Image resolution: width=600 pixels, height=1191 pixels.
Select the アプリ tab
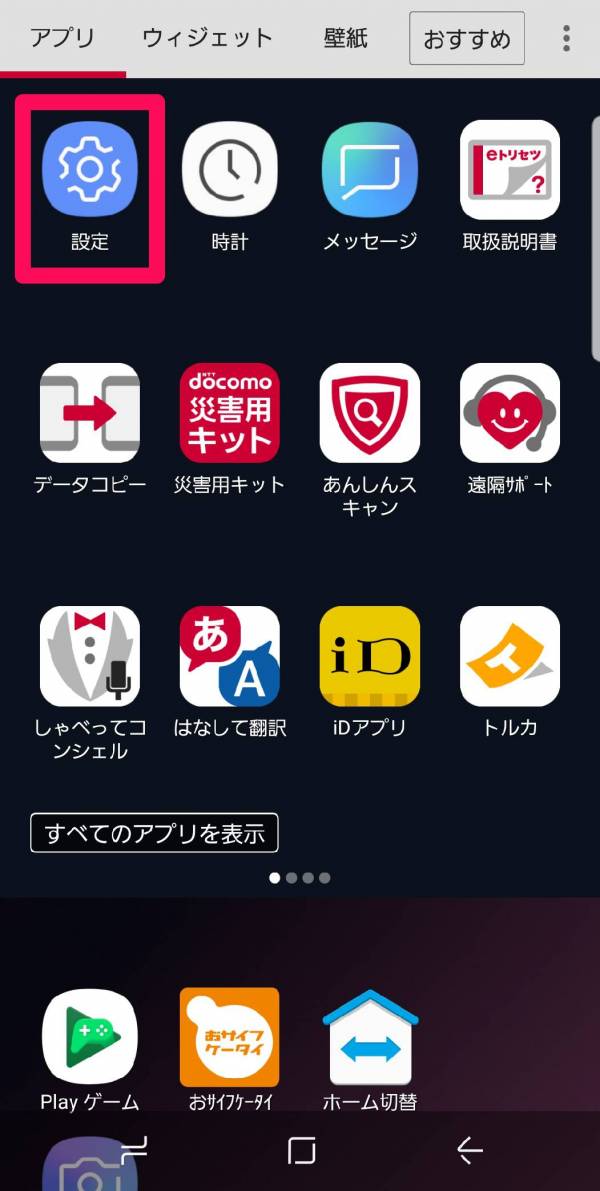tap(62, 39)
